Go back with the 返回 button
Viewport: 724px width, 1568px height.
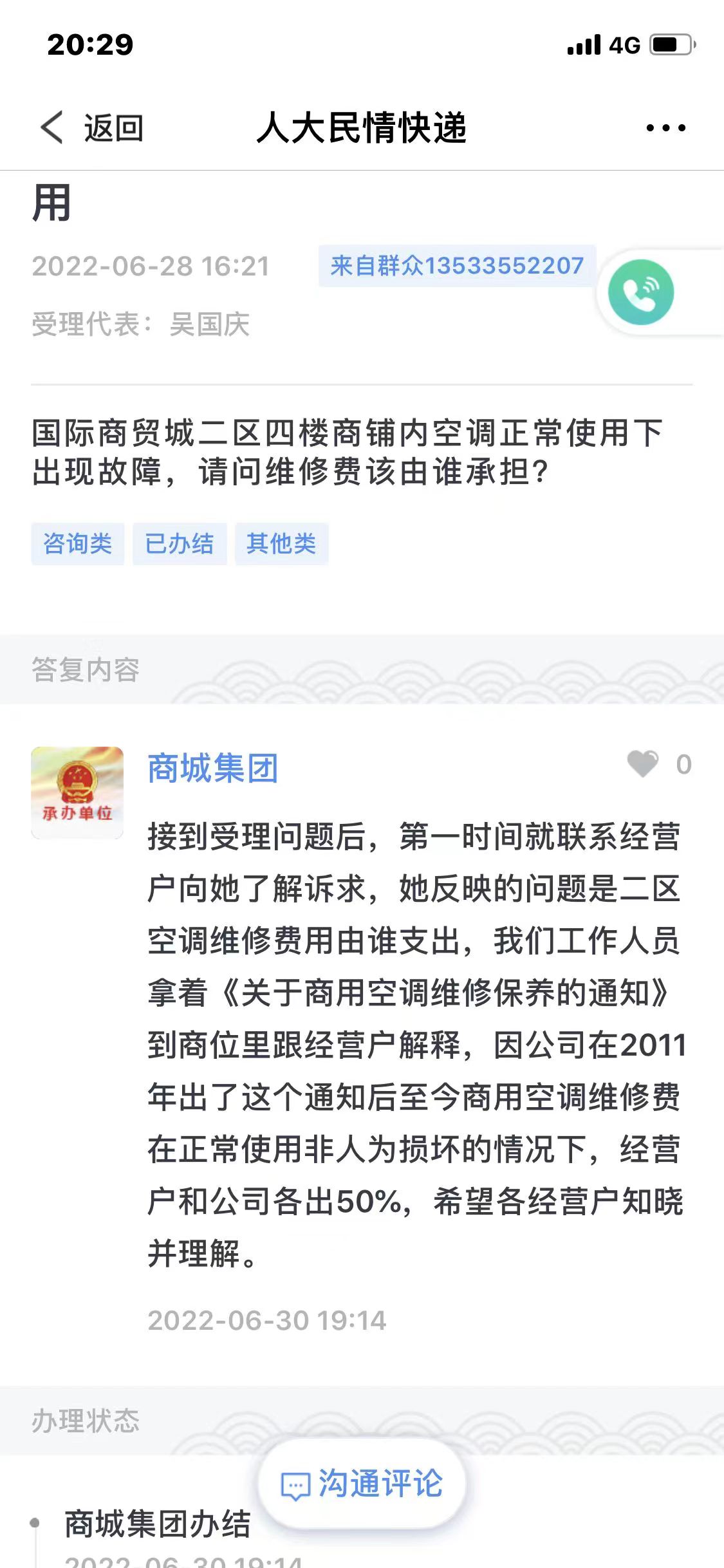(x=92, y=127)
